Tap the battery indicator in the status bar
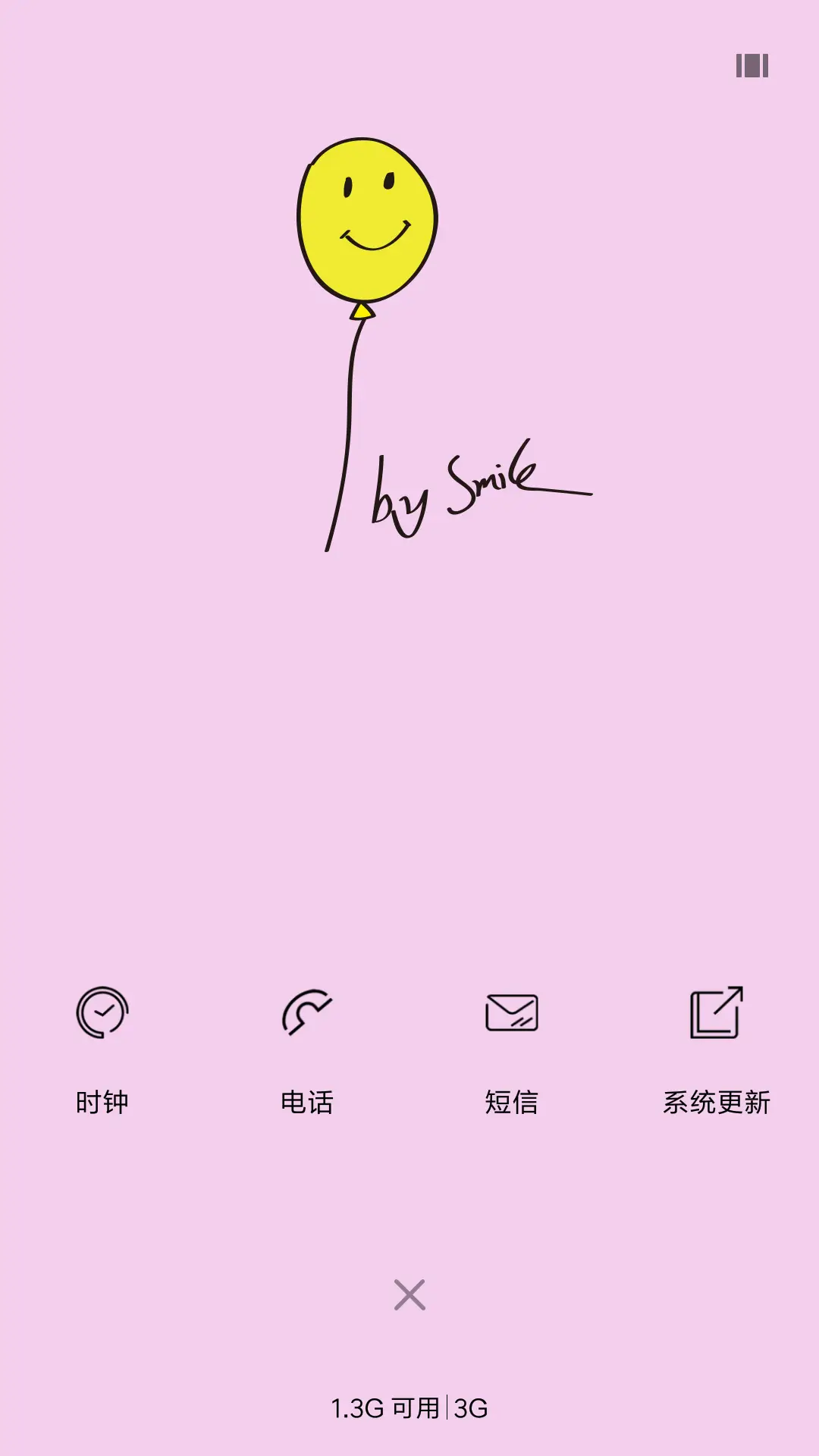Image resolution: width=819 pixels, height=1456 pixels. click(750, 67)
